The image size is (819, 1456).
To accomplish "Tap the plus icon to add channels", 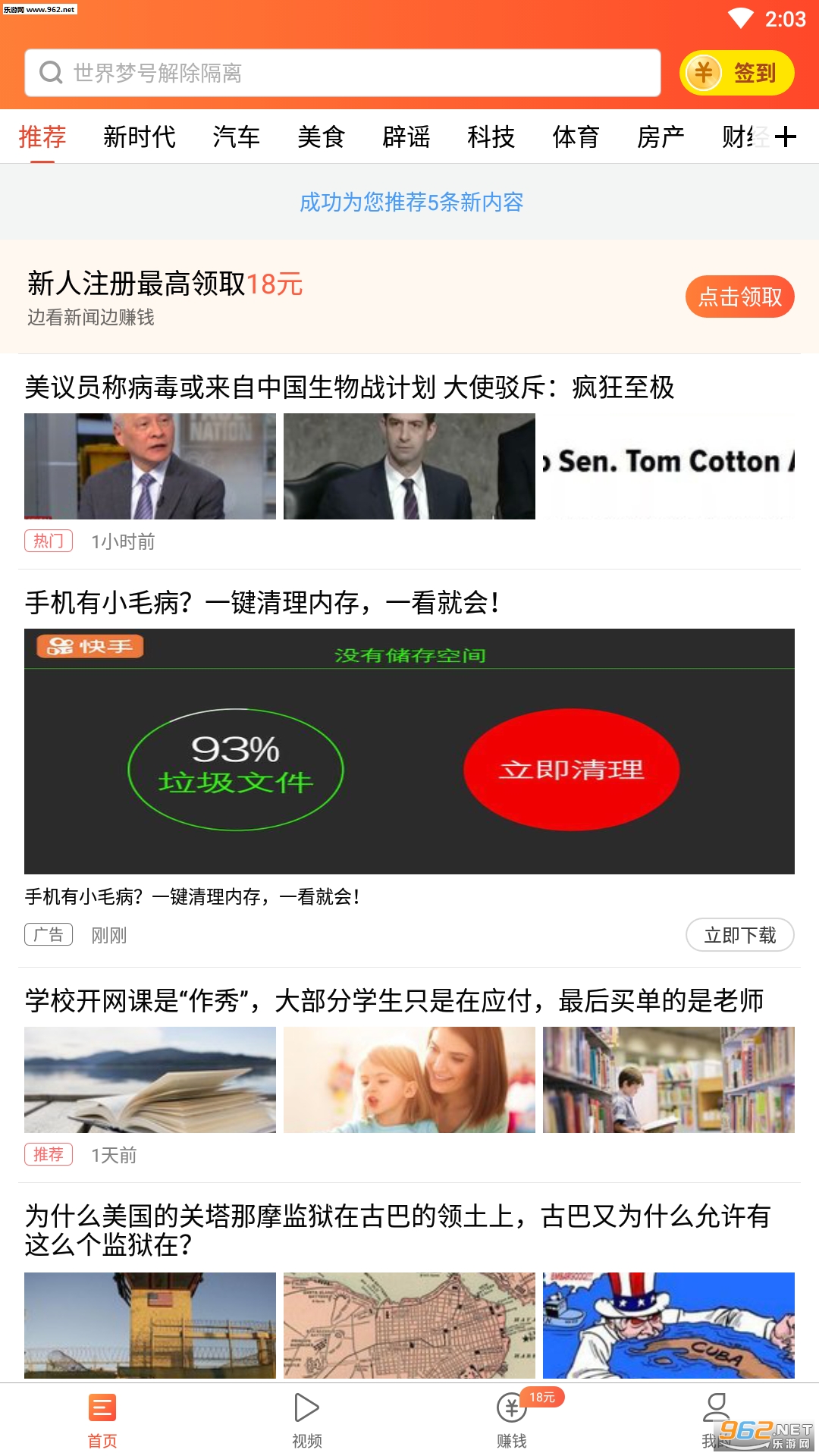I will [786, 137].
